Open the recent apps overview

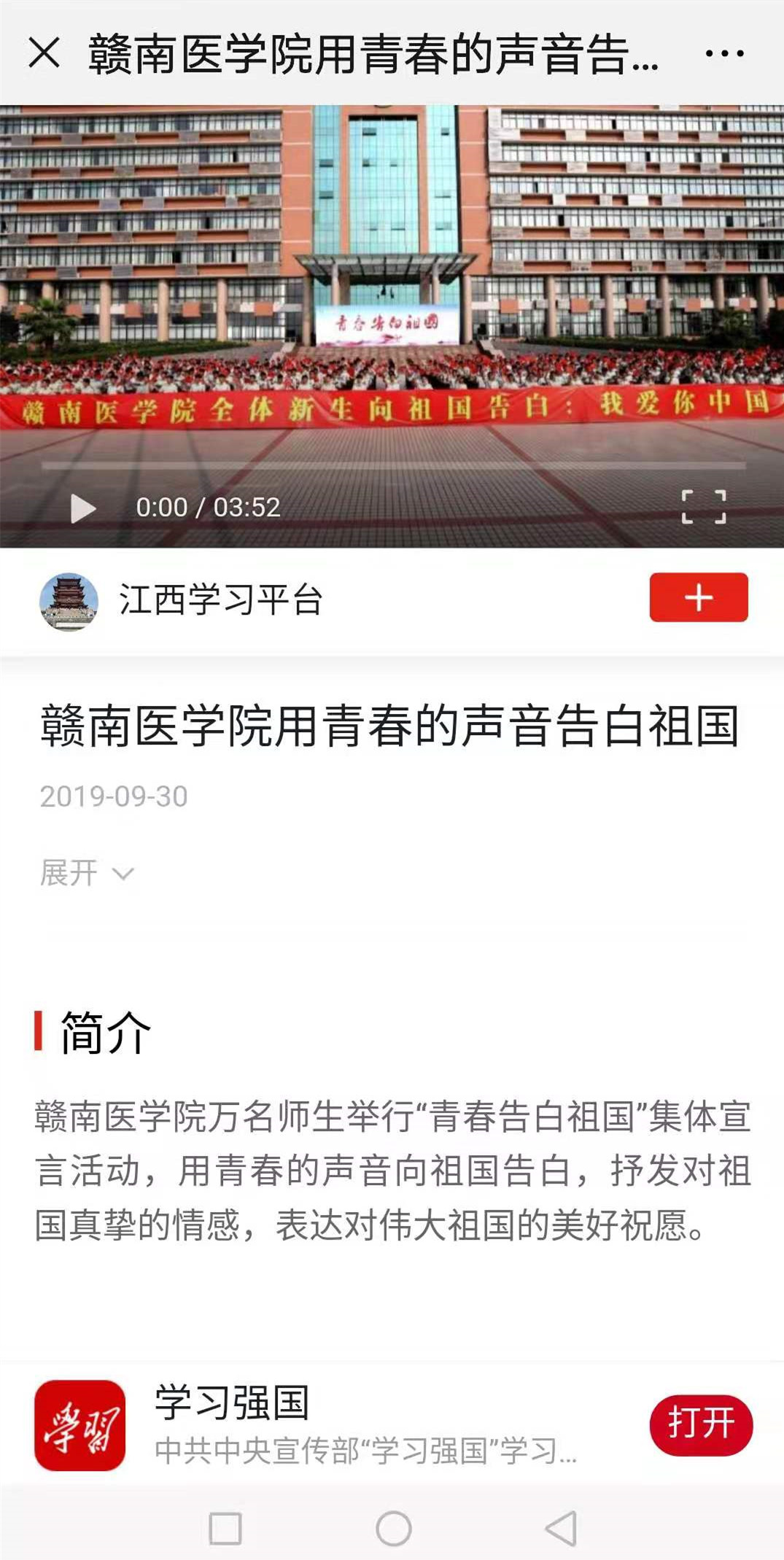[x=225, y=1528]
